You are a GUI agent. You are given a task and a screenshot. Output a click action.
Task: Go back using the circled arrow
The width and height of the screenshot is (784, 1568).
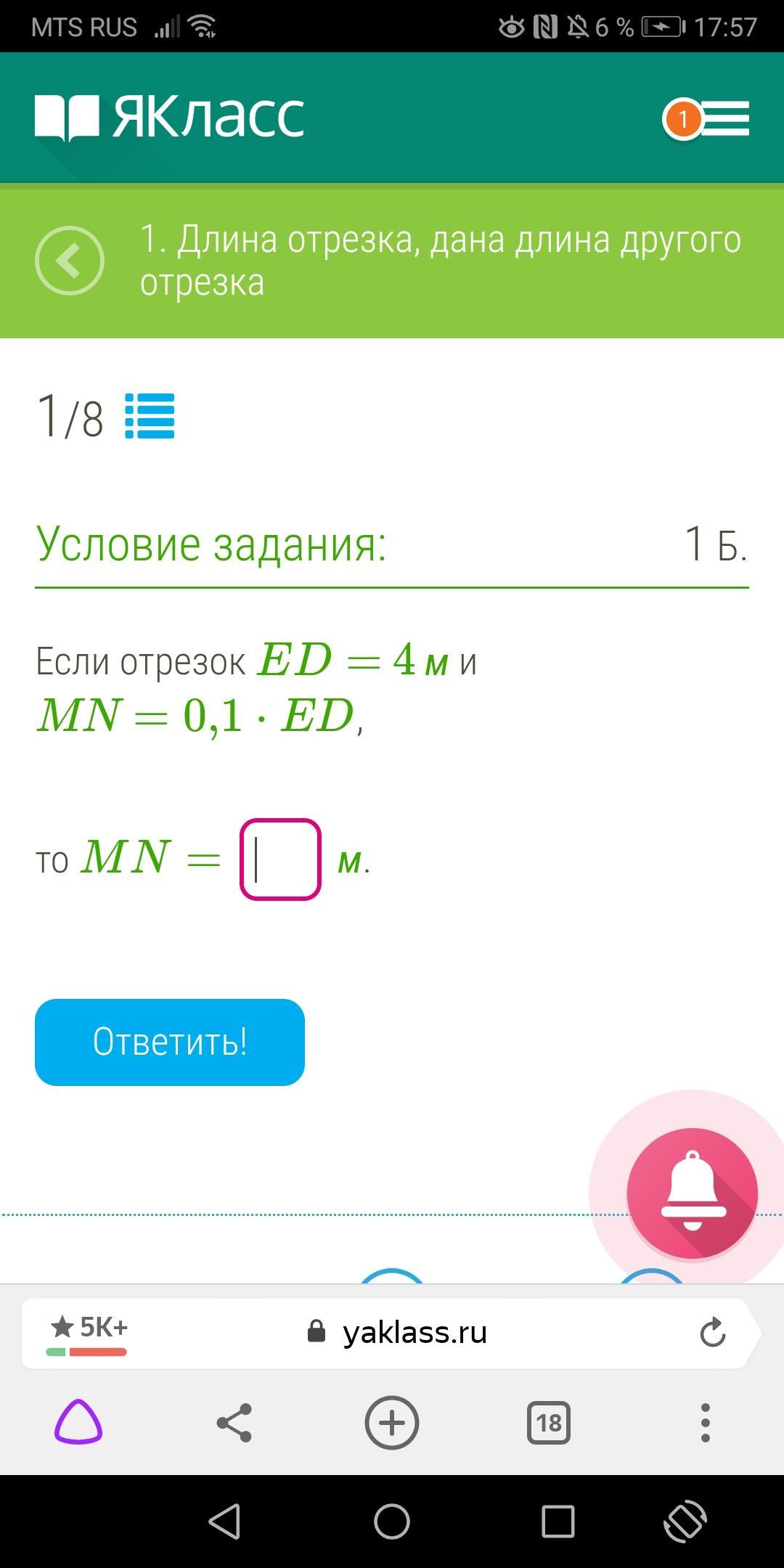pyautogui.click(x=70, y=260)
